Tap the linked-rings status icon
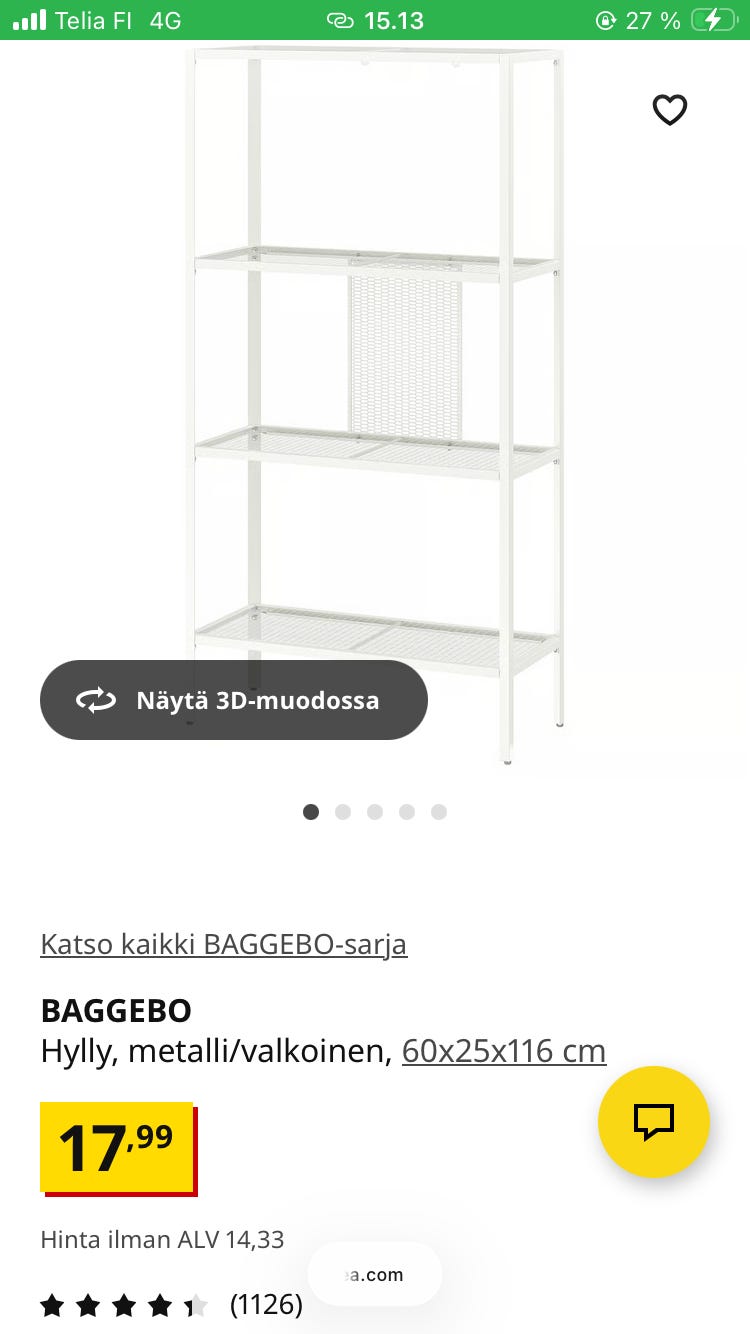Screen dimensions: 750x1334 [x=341, y=19]
